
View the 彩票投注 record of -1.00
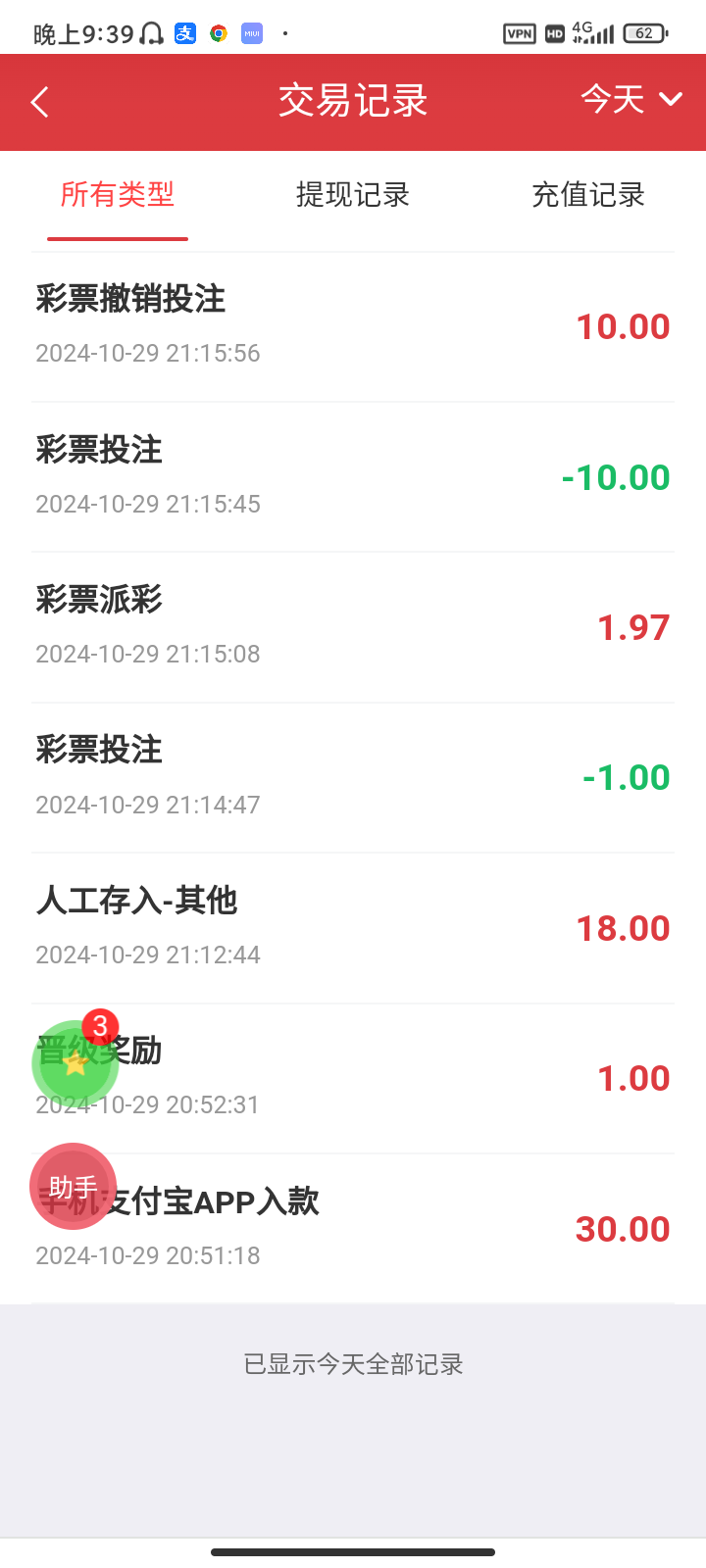click(x=353, y=777)
